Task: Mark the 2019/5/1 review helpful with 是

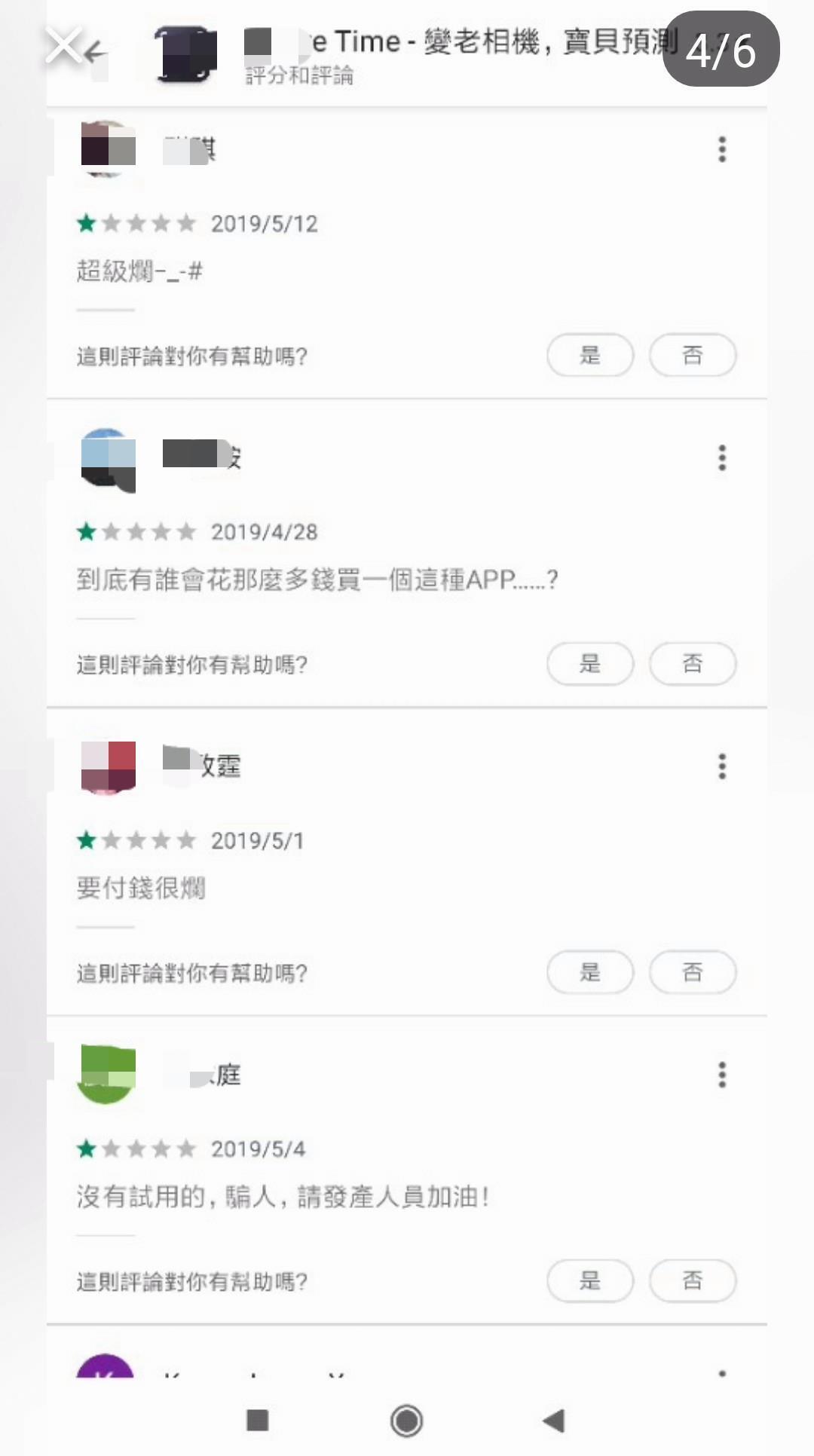Action: (590, 972)
